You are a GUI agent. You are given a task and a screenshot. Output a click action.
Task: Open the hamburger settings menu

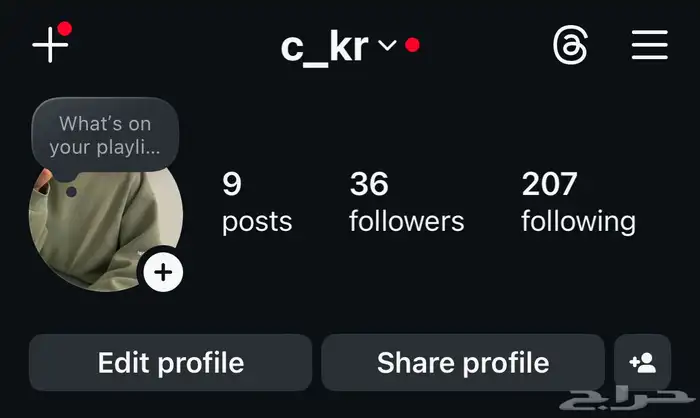coord(650,46)
